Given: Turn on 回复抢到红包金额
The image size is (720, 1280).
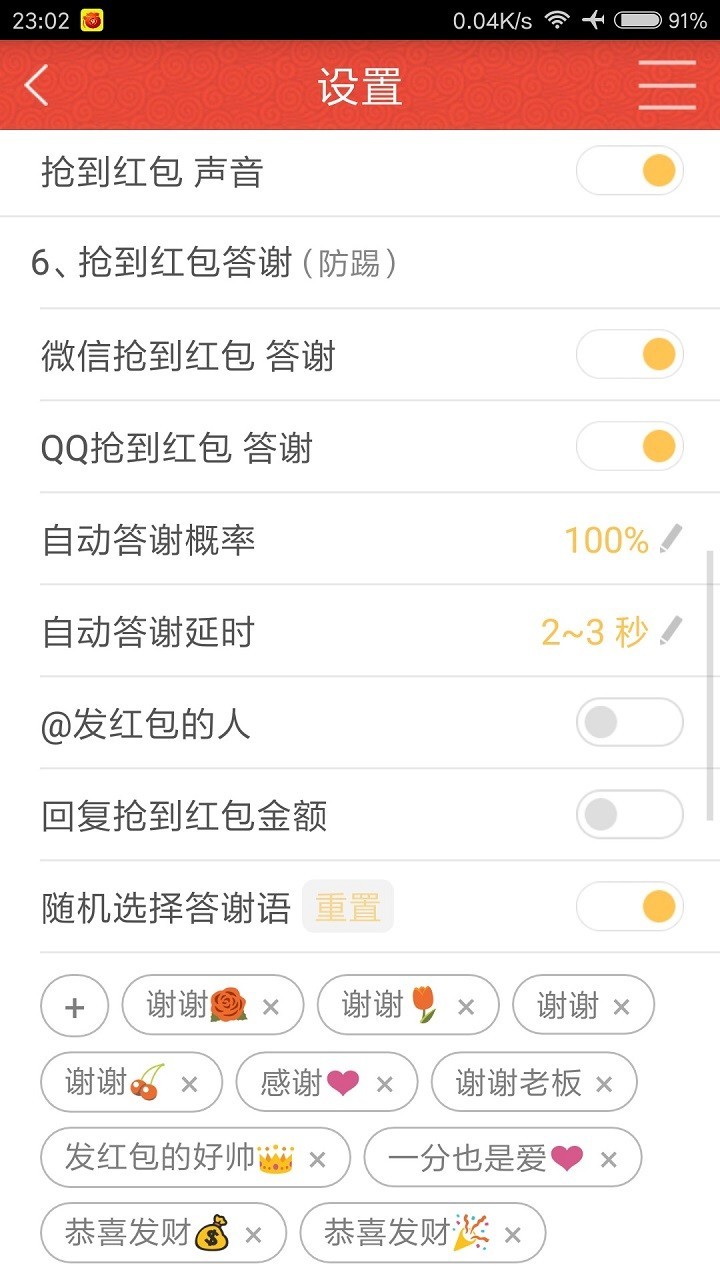Looking at the screenshot, I should (630, 815).
